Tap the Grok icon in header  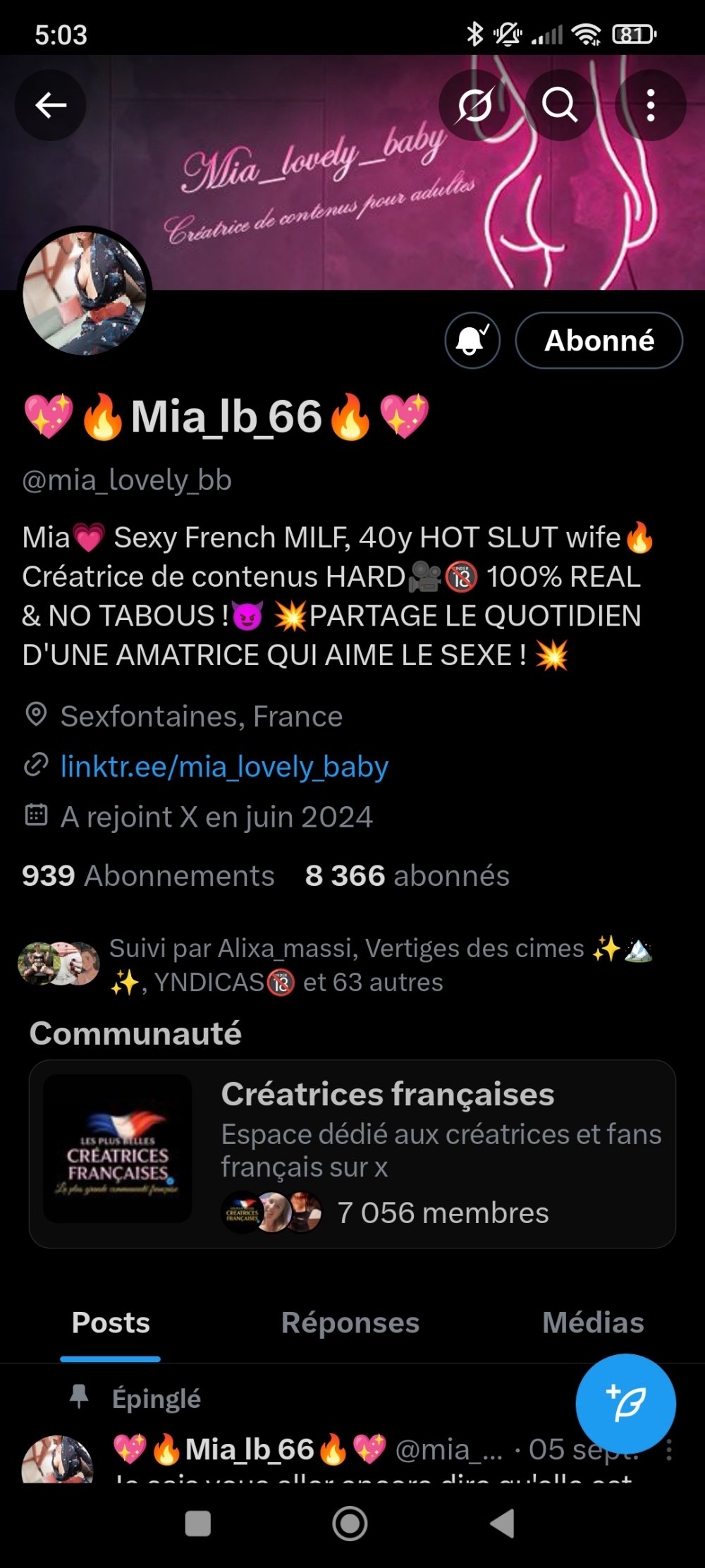(x=474, y=106)
